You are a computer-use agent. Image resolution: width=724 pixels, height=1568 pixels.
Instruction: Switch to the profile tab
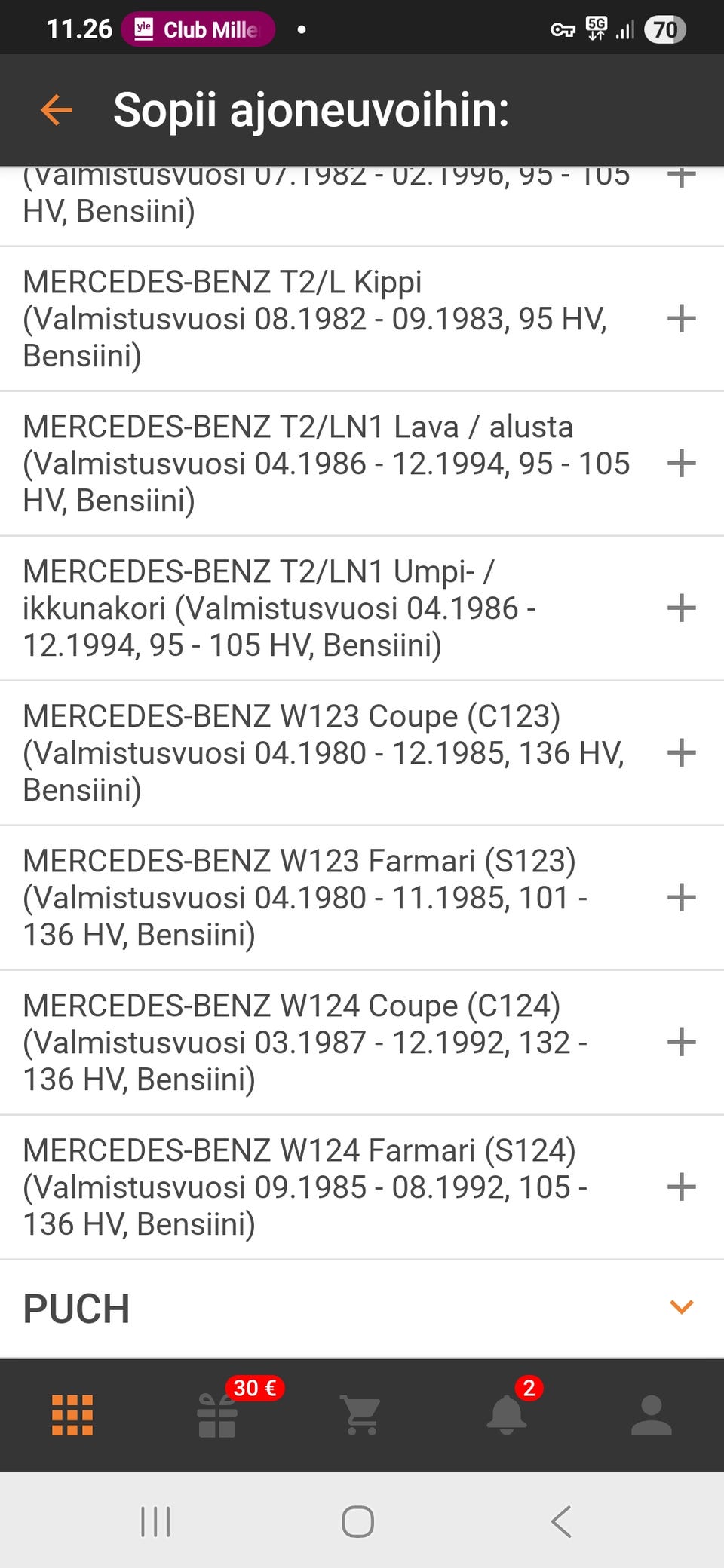coord(652,1415)
